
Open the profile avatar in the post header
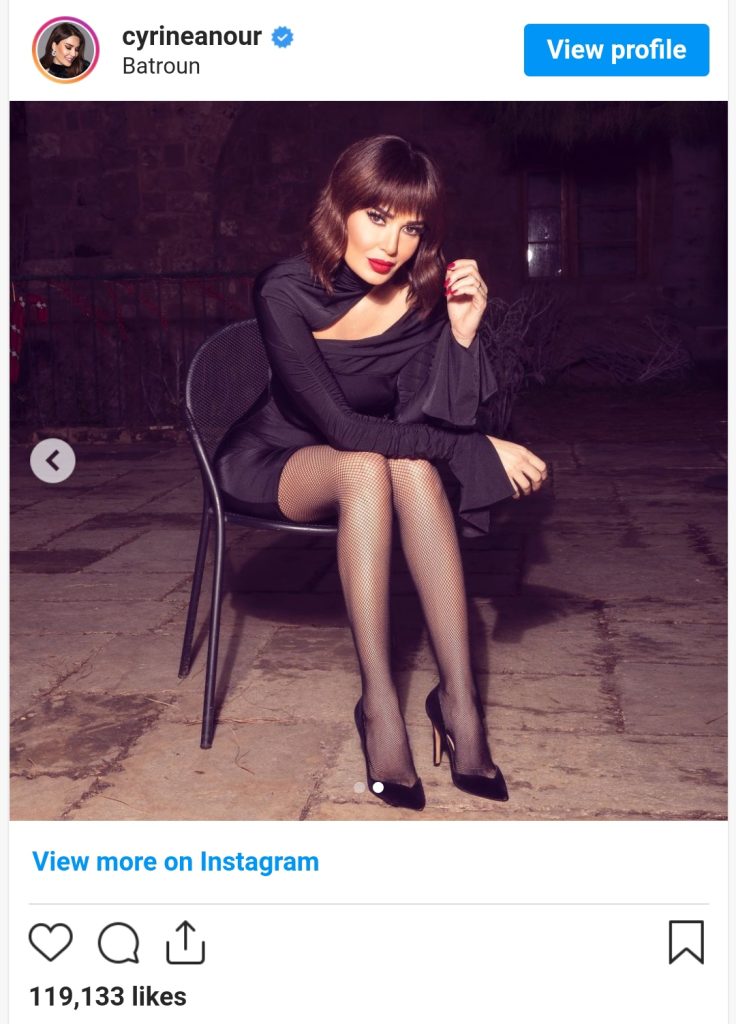[66, 50]
